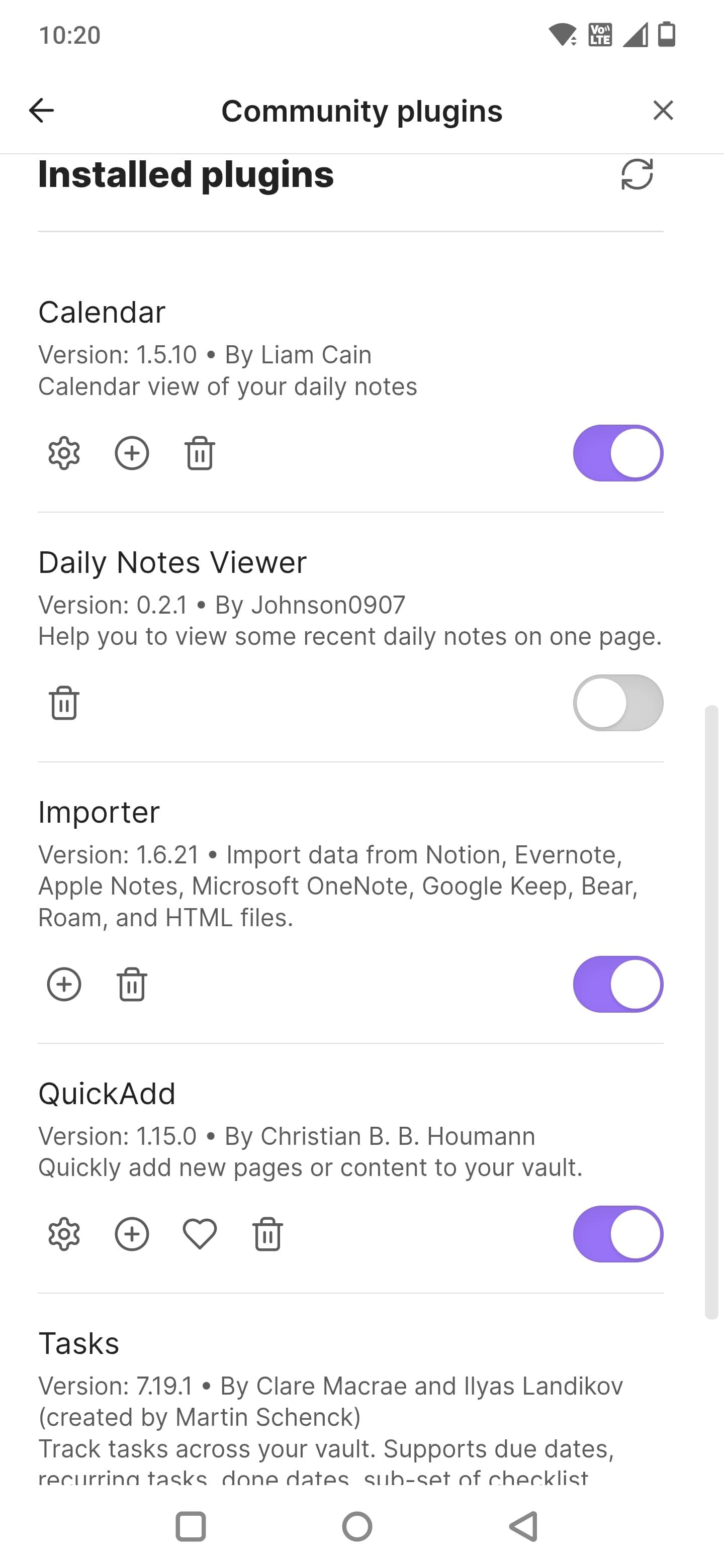Click the Installed plugins heading
Viewport: 724px width, 1568px height.
[x=186, y=176]
